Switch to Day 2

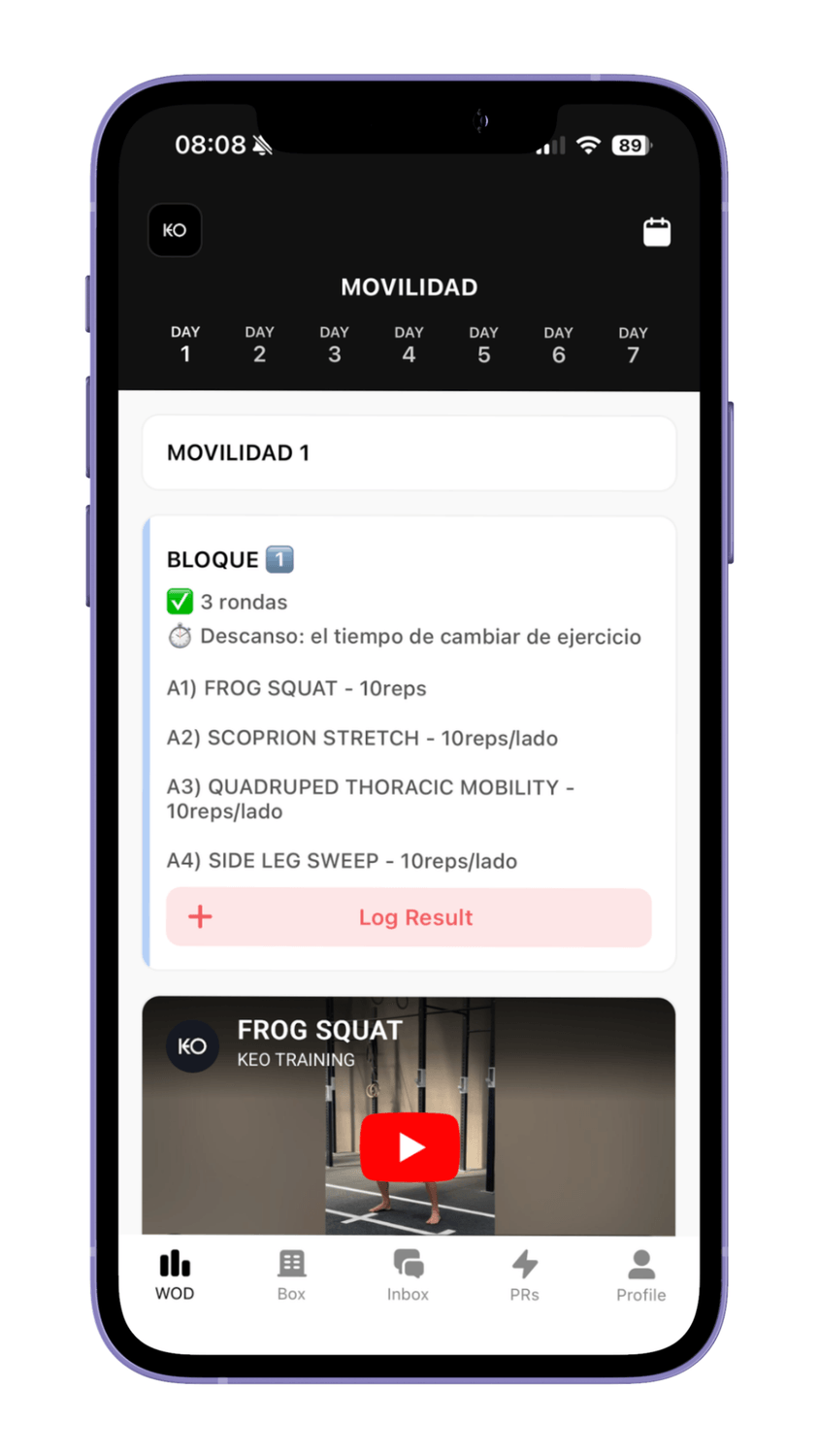click(x=259, y=345)
